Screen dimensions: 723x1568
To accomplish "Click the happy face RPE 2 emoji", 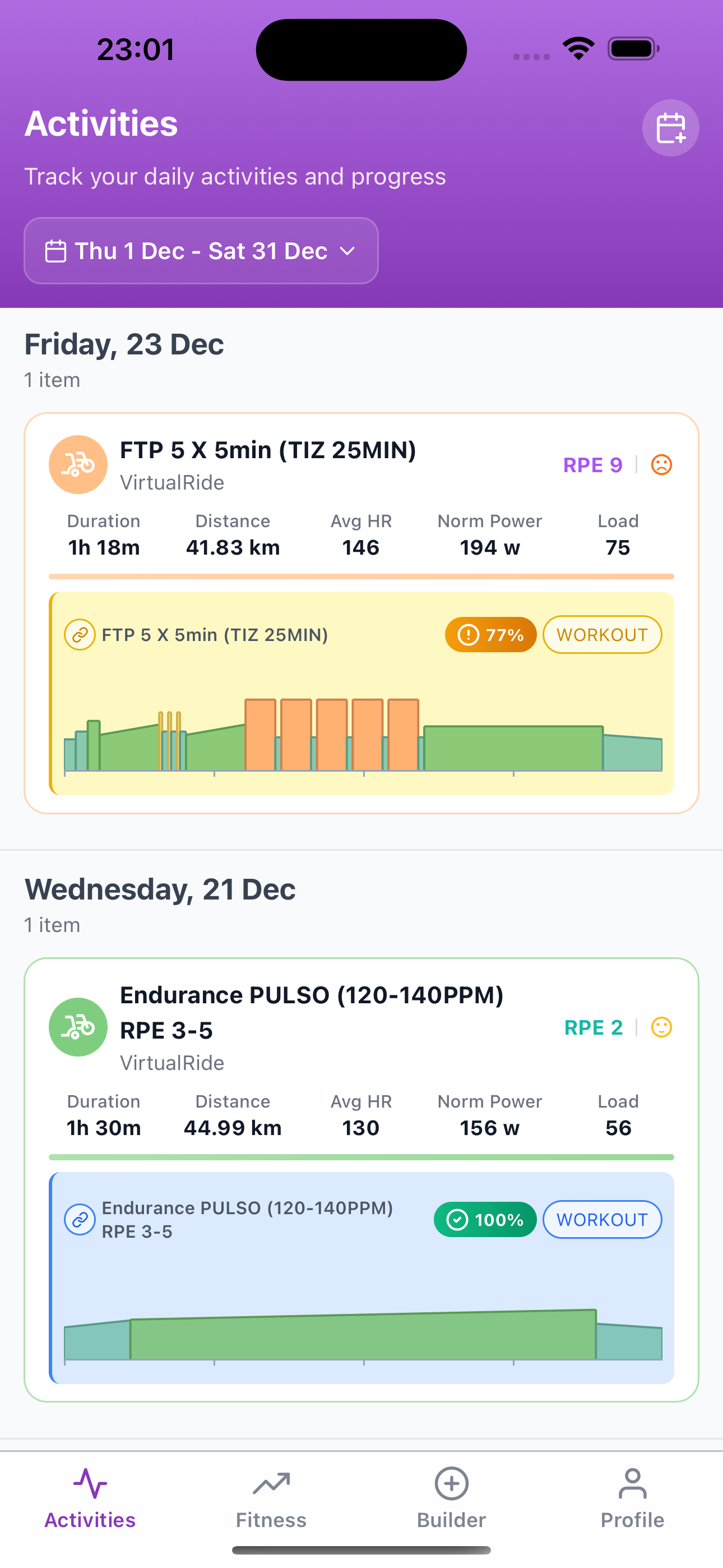I will (660, 1027).
